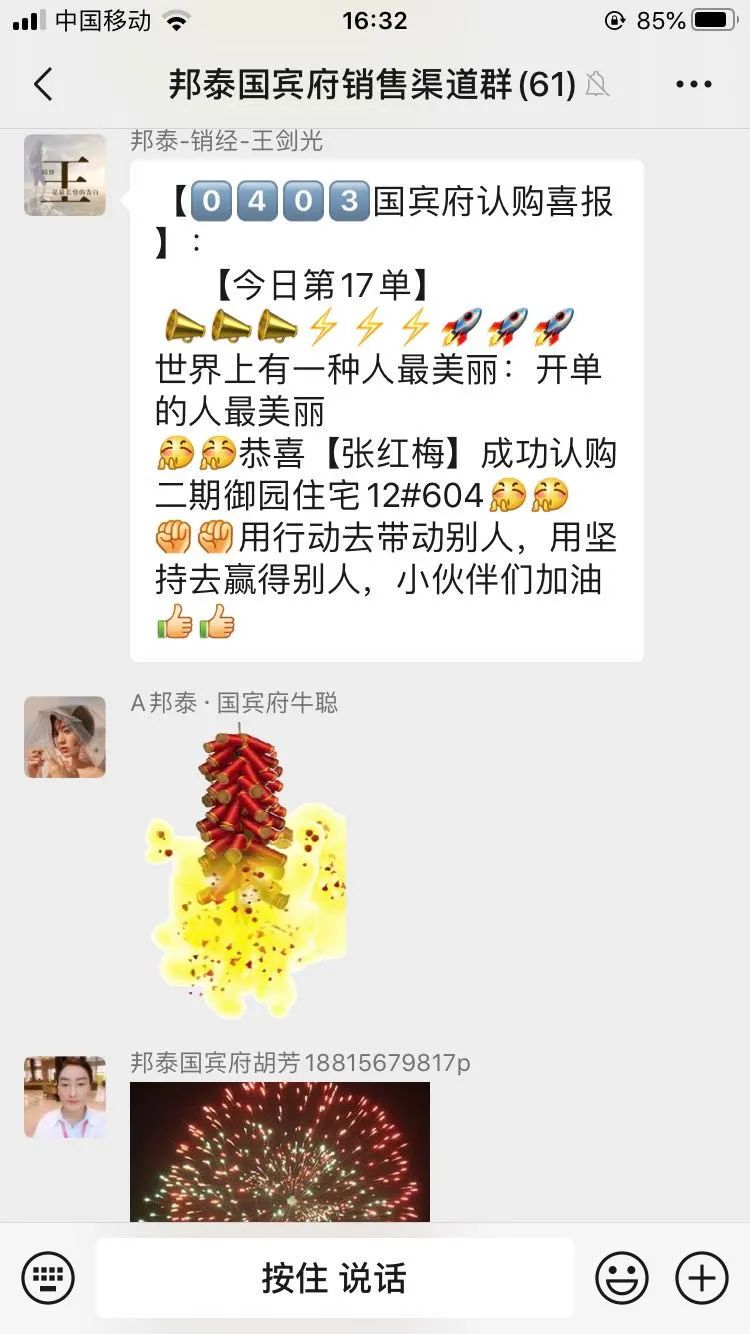Open the group chat overflow menu

pyautogui.click(x=693, y=85)
